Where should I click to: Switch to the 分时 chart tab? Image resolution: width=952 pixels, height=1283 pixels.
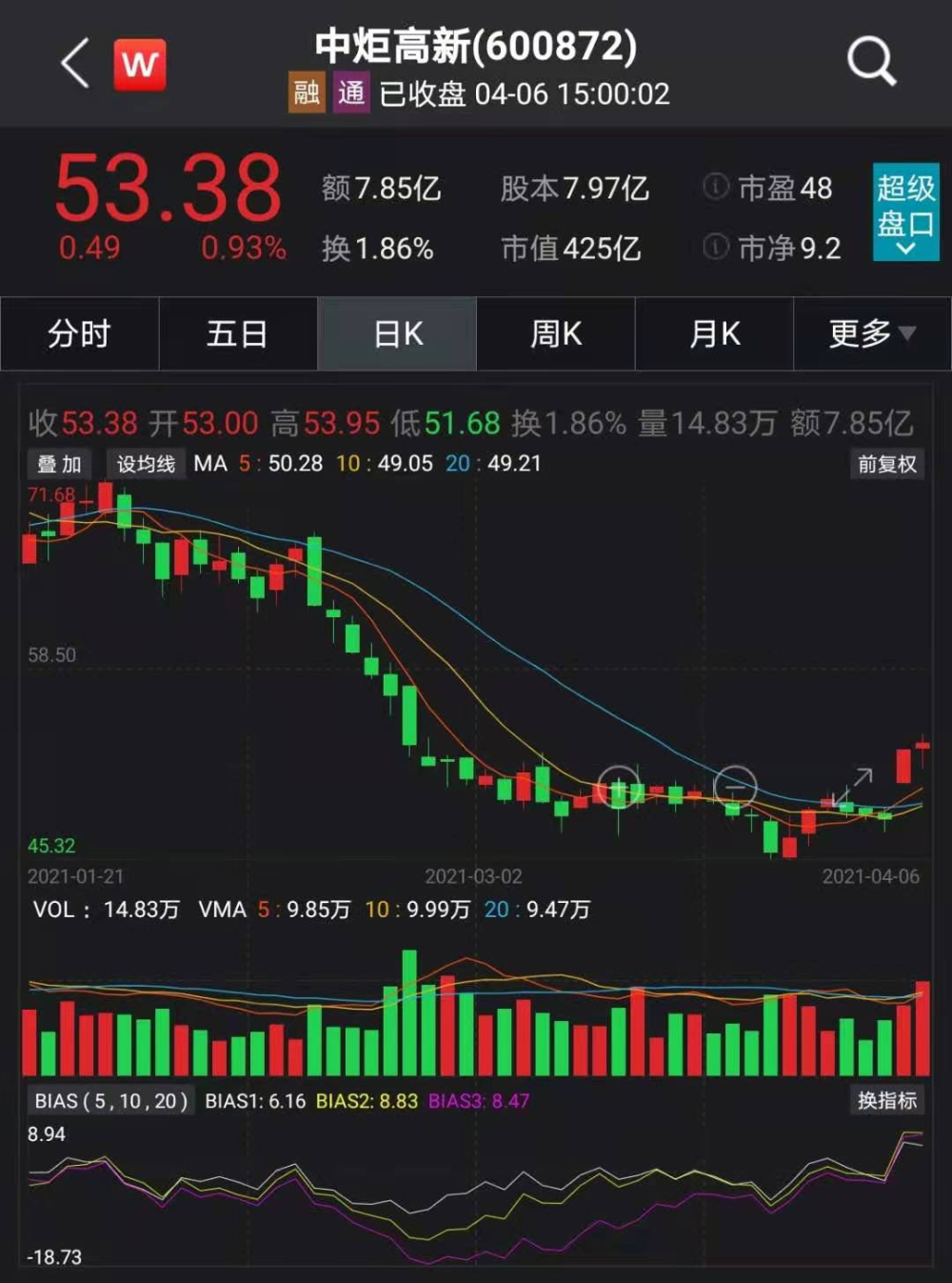coord(80,333)
